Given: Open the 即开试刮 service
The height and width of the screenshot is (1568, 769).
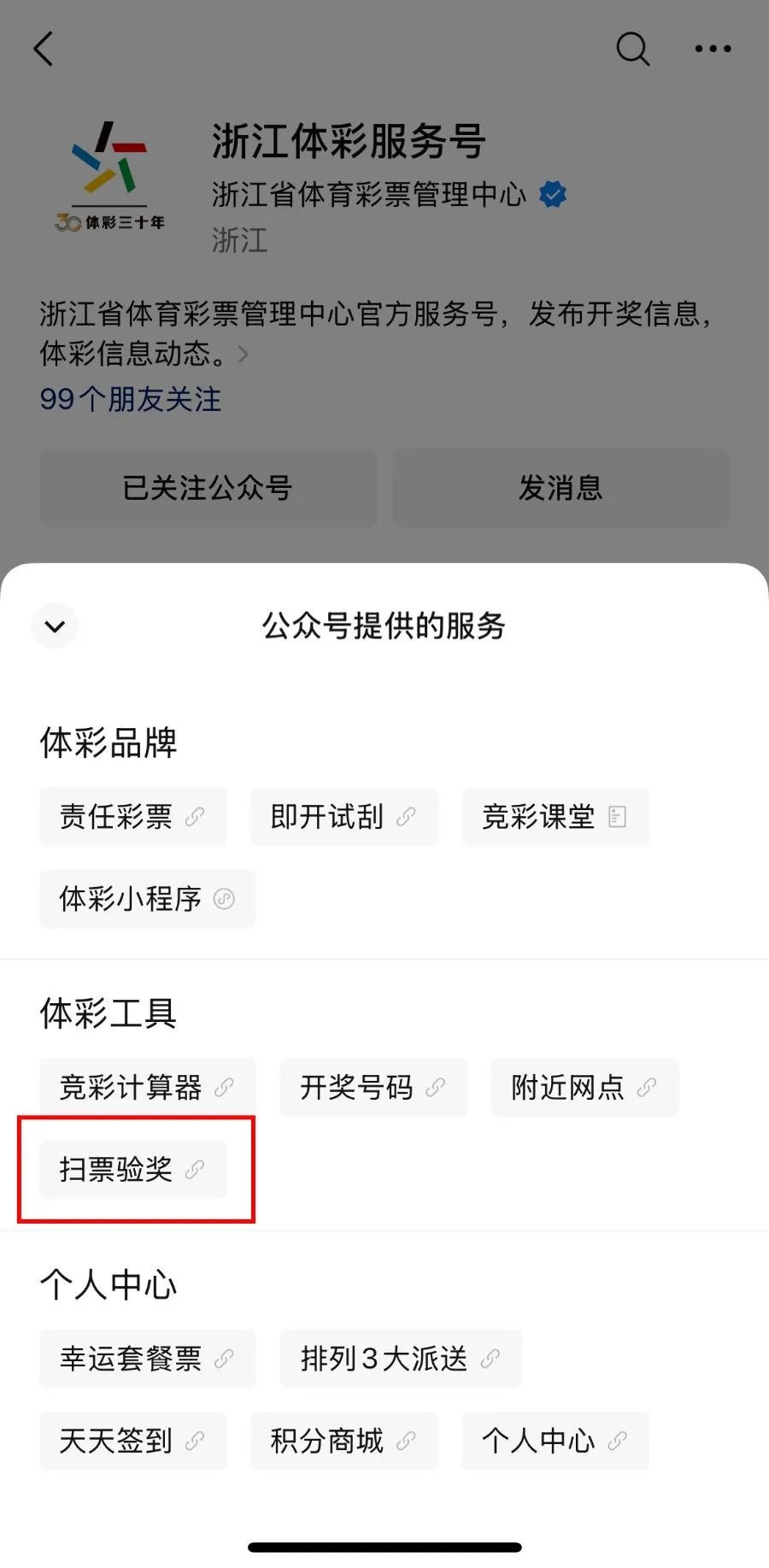Looking at the screenshot, I should click(x=343, y=817).
